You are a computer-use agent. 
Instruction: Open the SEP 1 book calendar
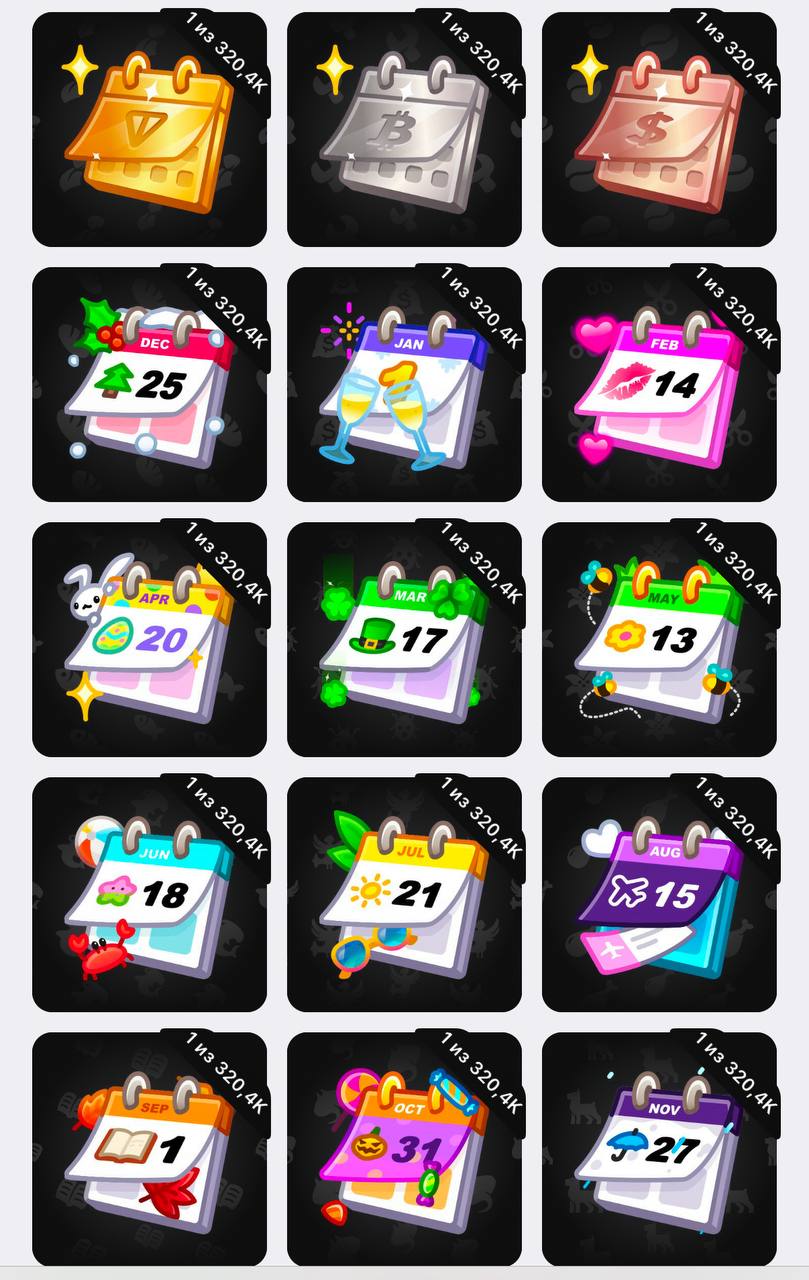(149, 1150)
